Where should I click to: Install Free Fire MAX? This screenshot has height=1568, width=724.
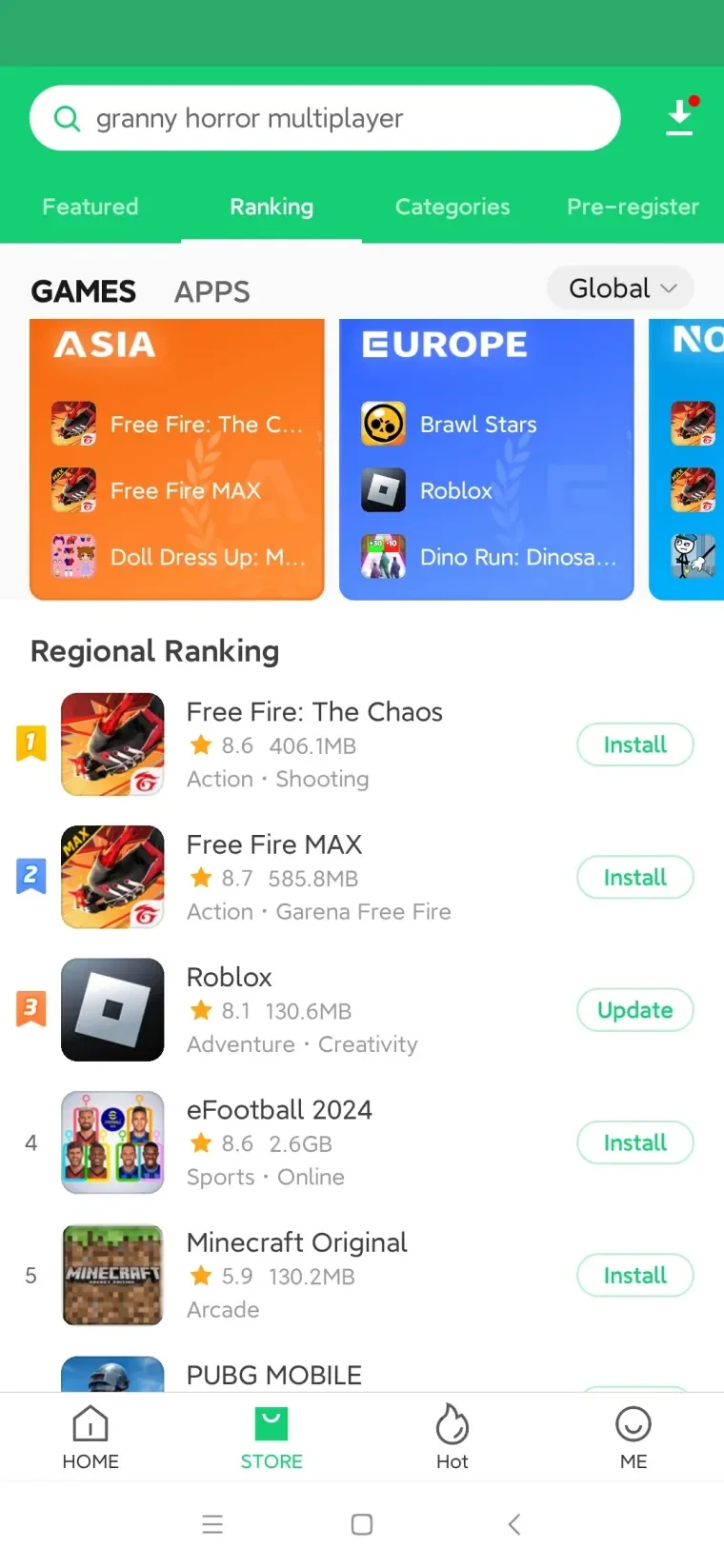(x=634, y=878)
